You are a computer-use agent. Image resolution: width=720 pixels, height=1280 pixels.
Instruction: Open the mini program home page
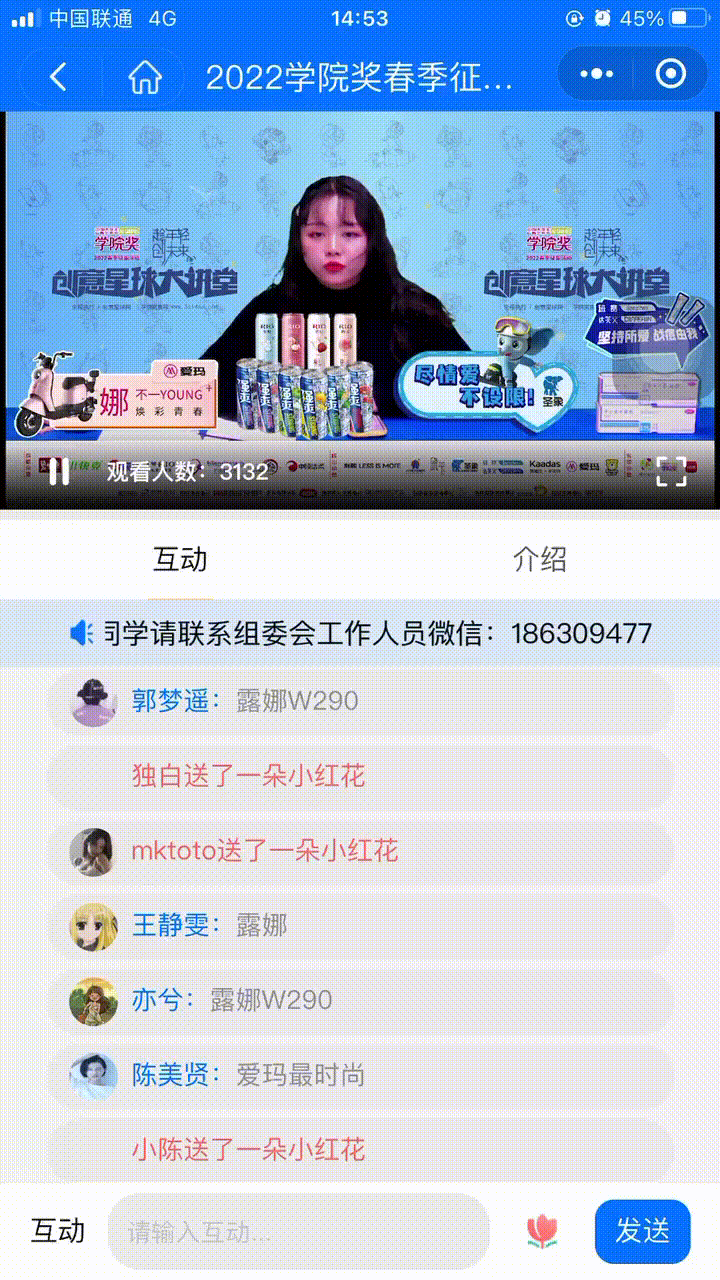[146, 76]
